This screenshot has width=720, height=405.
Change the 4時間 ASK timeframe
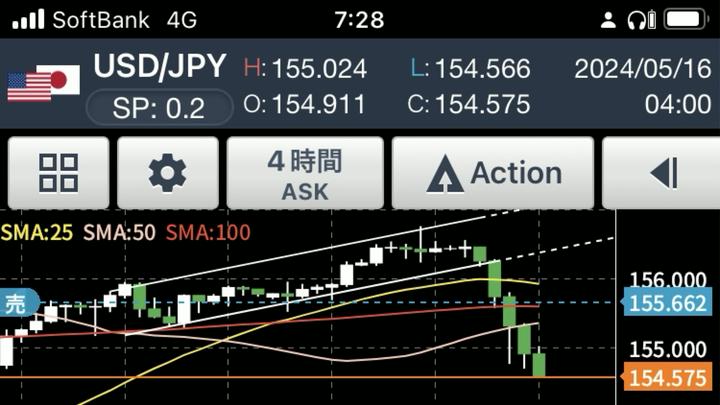[305, 173]
